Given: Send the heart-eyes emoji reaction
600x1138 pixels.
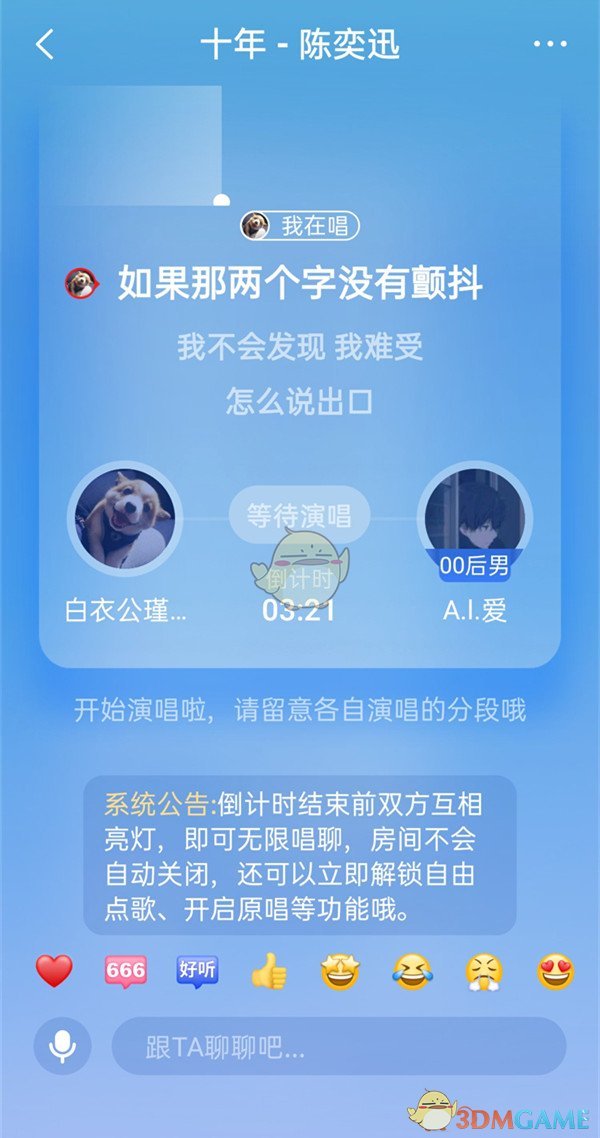Looking at the screenshot, I should (x=556, y=971).
